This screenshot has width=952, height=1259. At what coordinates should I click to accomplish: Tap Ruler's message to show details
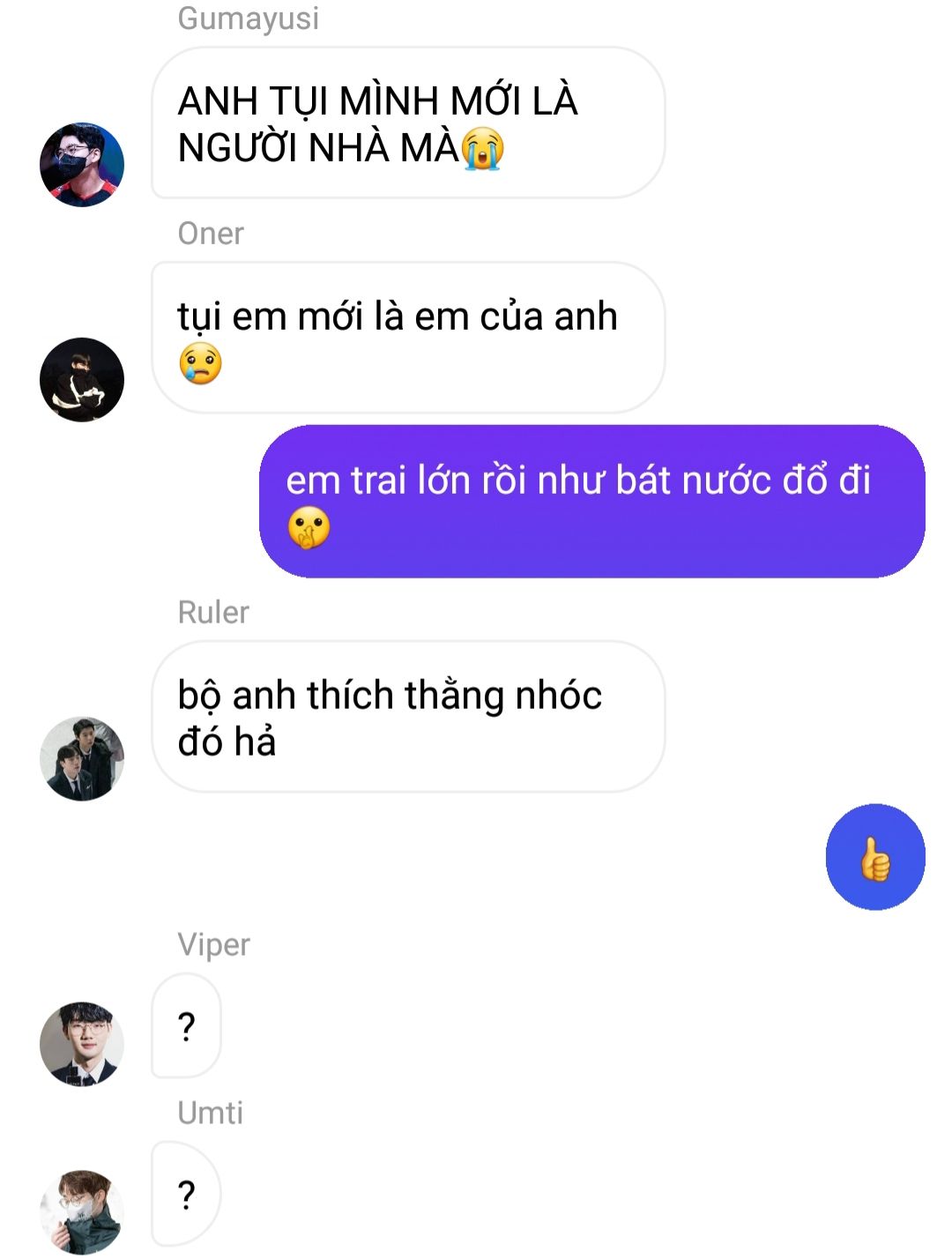[407, 718]
